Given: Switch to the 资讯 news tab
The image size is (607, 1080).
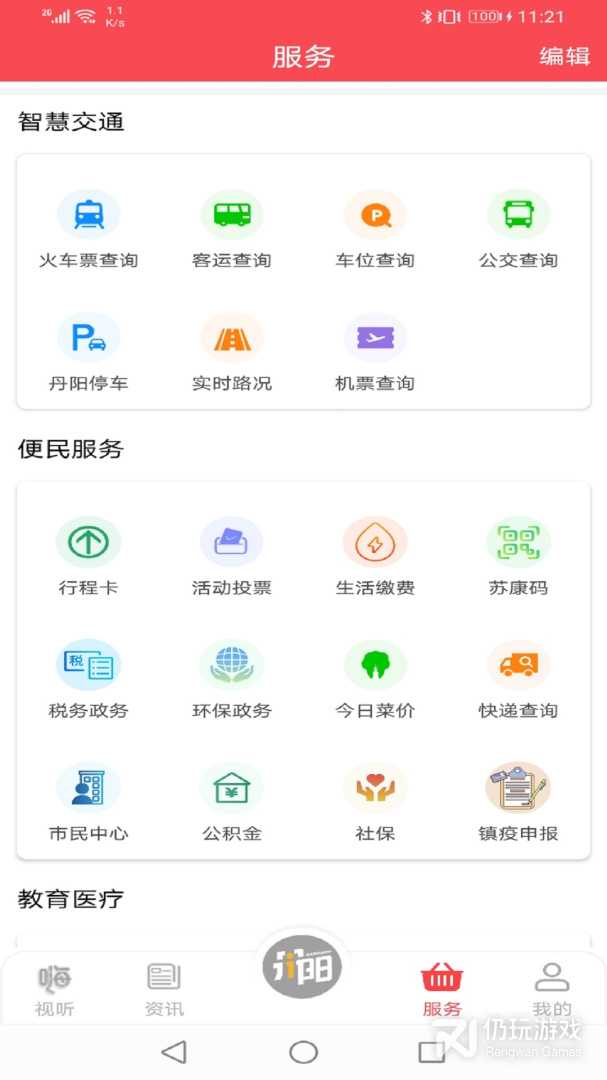Looking at the screenshot, I should pos(164,988).
